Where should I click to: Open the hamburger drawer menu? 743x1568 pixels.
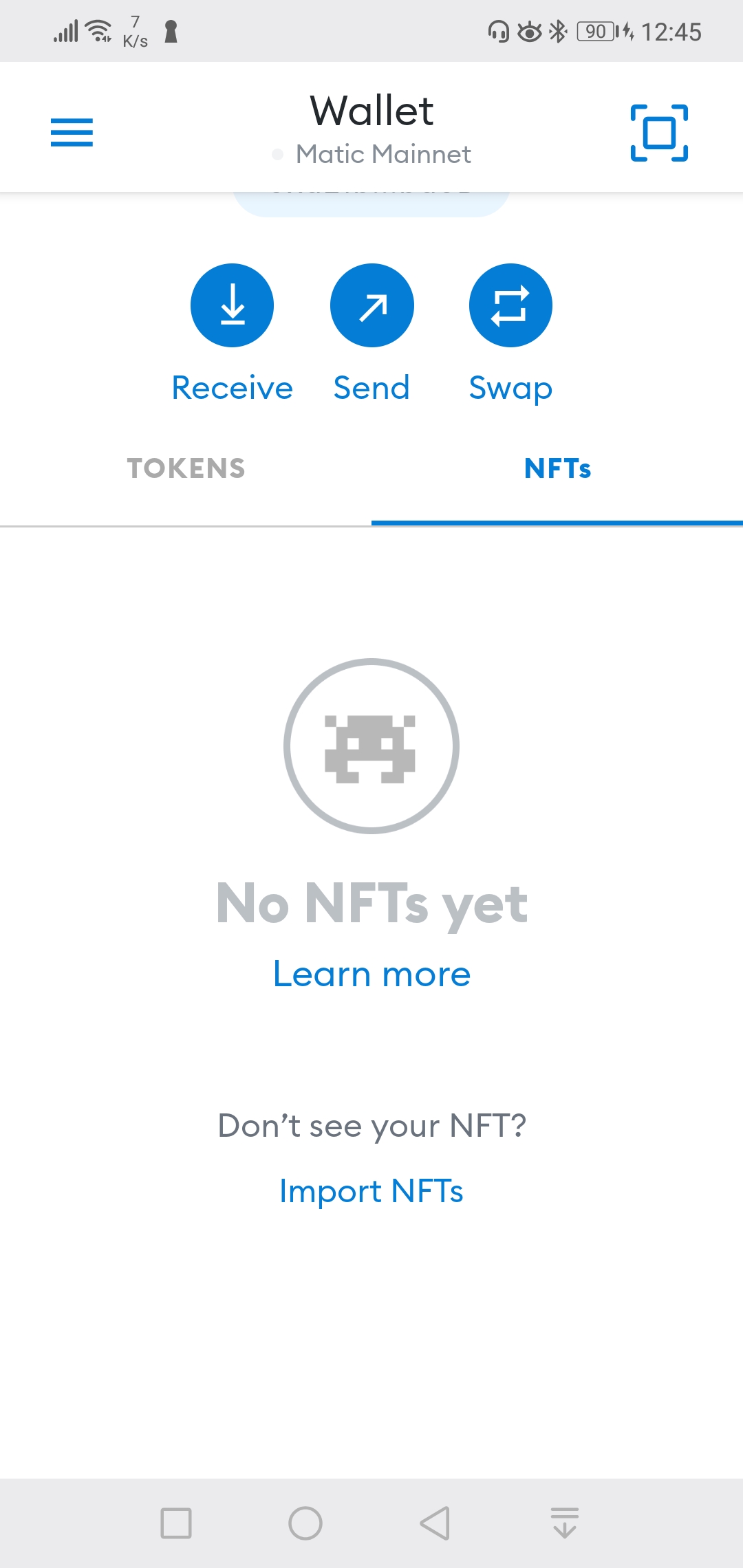(72, 132)
